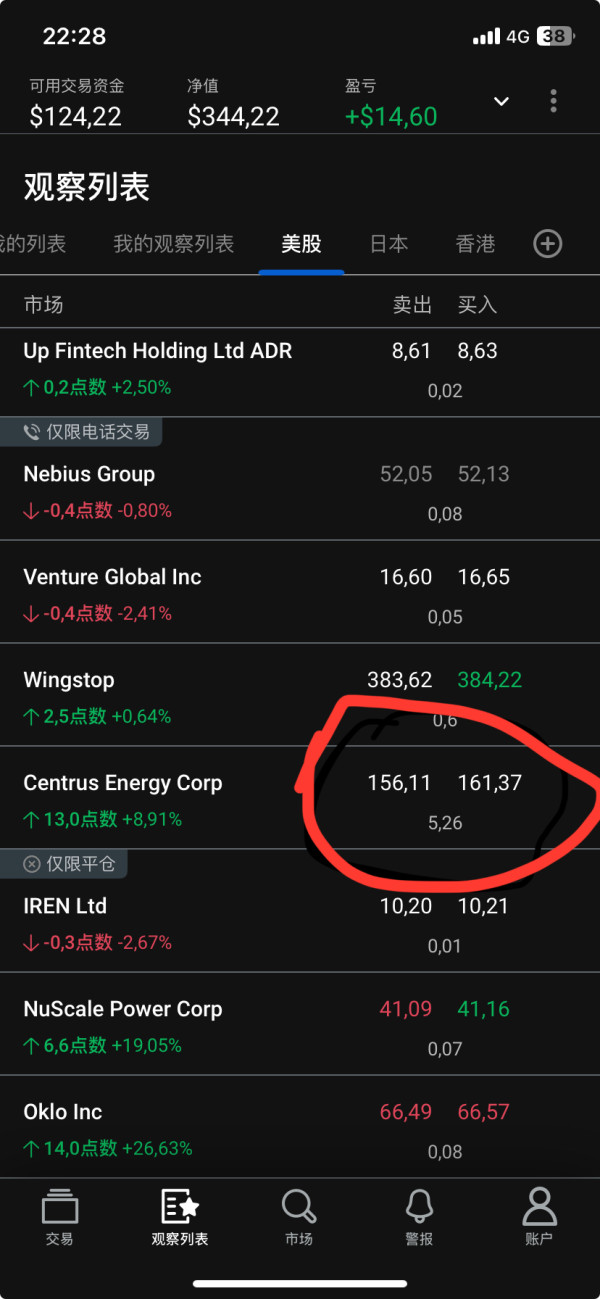Add a new watchlist with plus icon
The image size is (600, 1299).
point(548,243)
